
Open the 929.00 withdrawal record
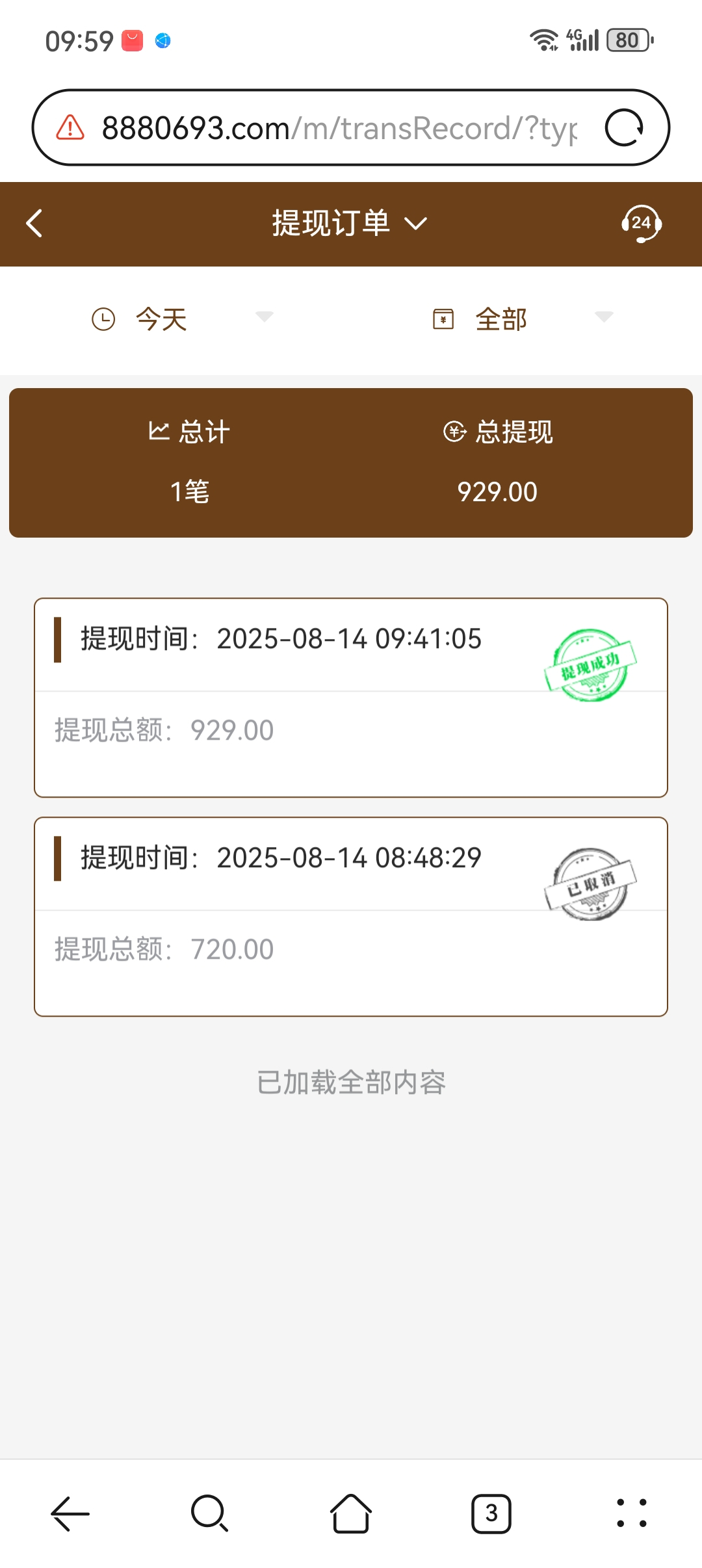pyautogui.click(x=351, y=698)
